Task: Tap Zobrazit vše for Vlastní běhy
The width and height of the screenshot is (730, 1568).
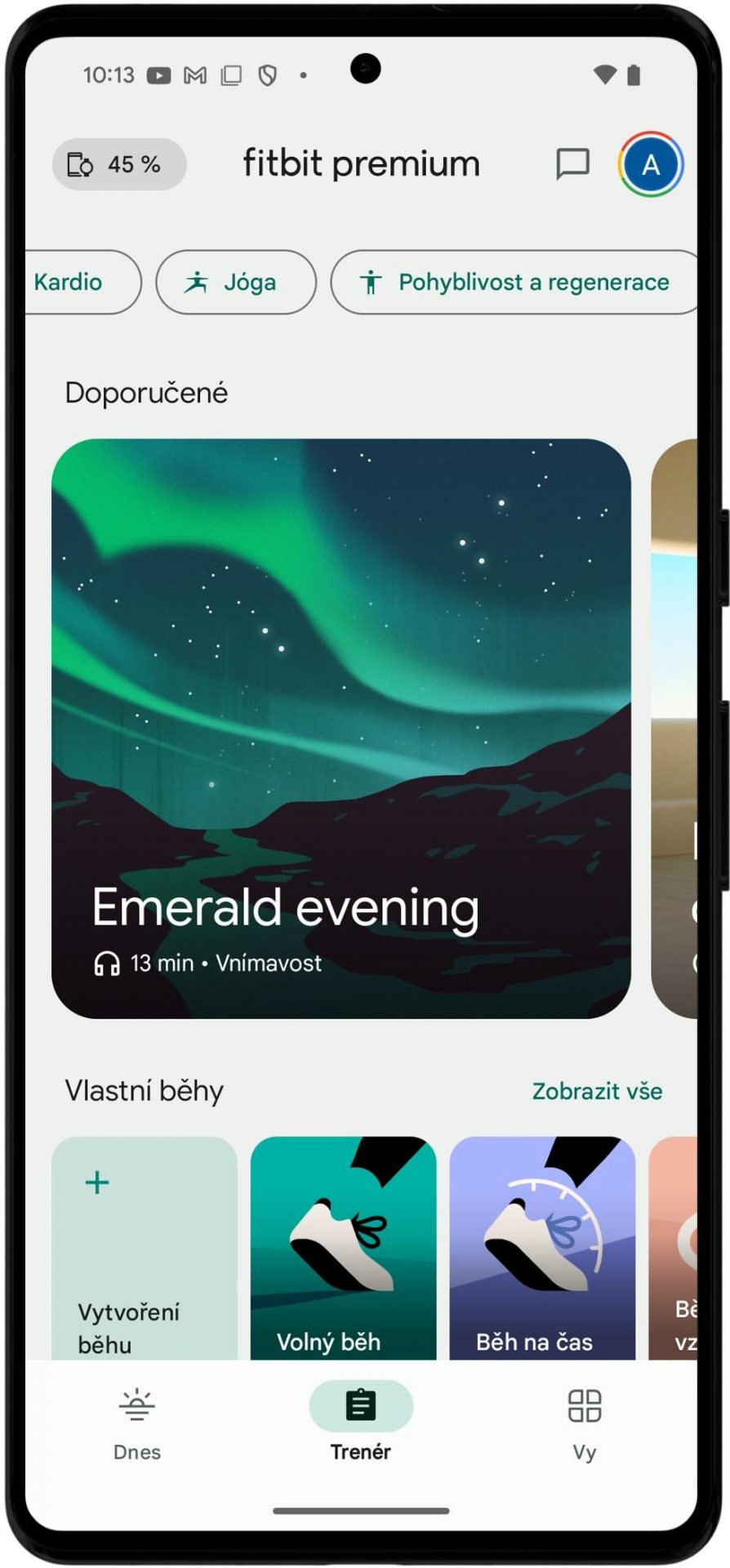Action: (597, 1091)
